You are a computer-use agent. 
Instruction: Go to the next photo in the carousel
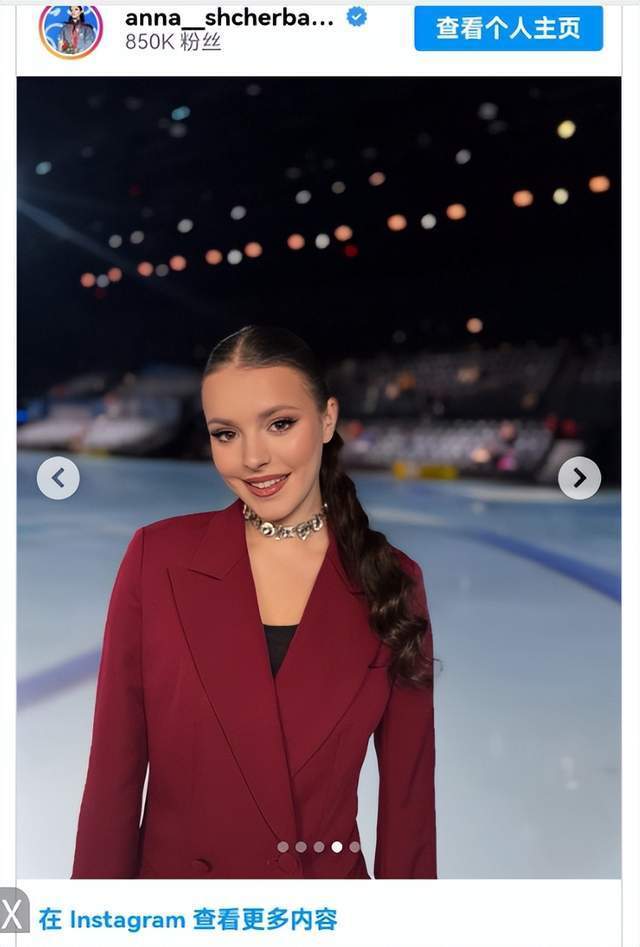[x=579, y=478]
